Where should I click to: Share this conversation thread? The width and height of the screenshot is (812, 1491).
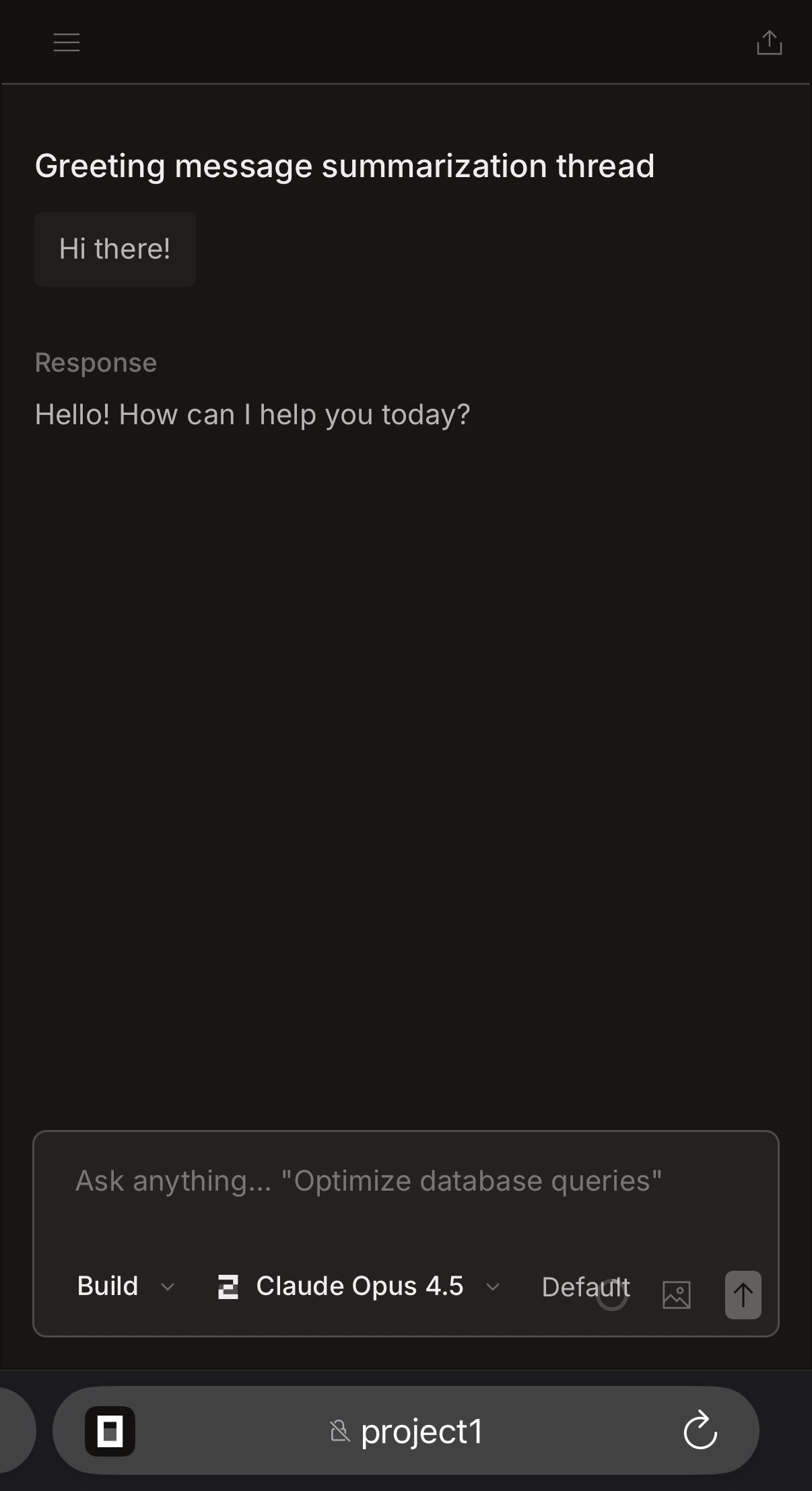click(769, 42)
